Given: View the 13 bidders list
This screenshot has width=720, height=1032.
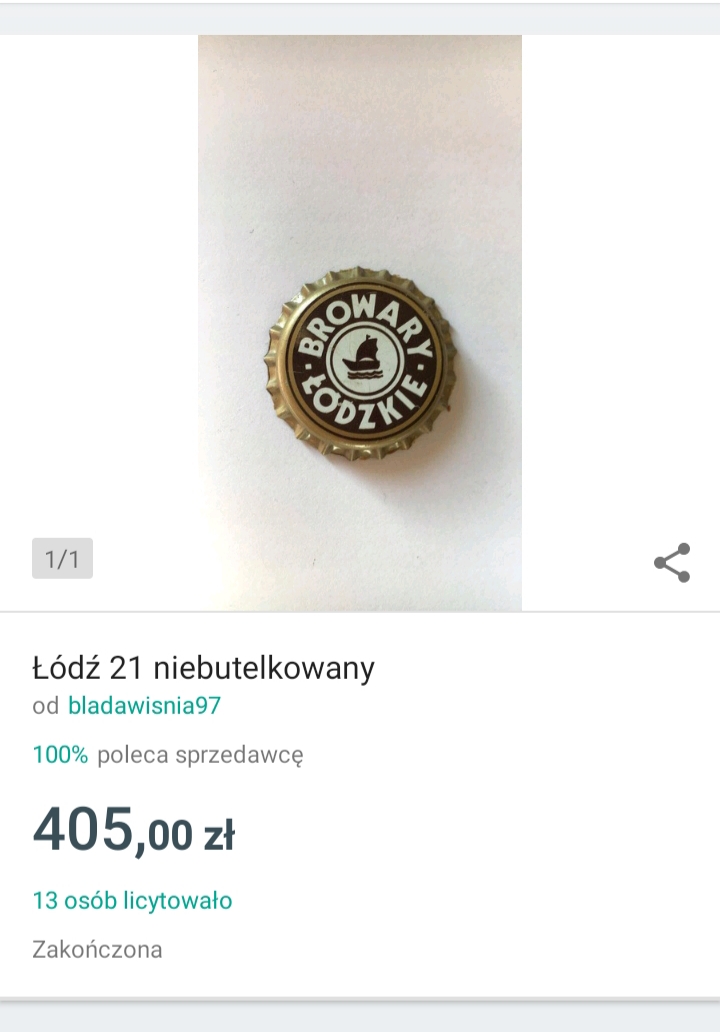Looking at the screenshot, I should tap(132, 901).
